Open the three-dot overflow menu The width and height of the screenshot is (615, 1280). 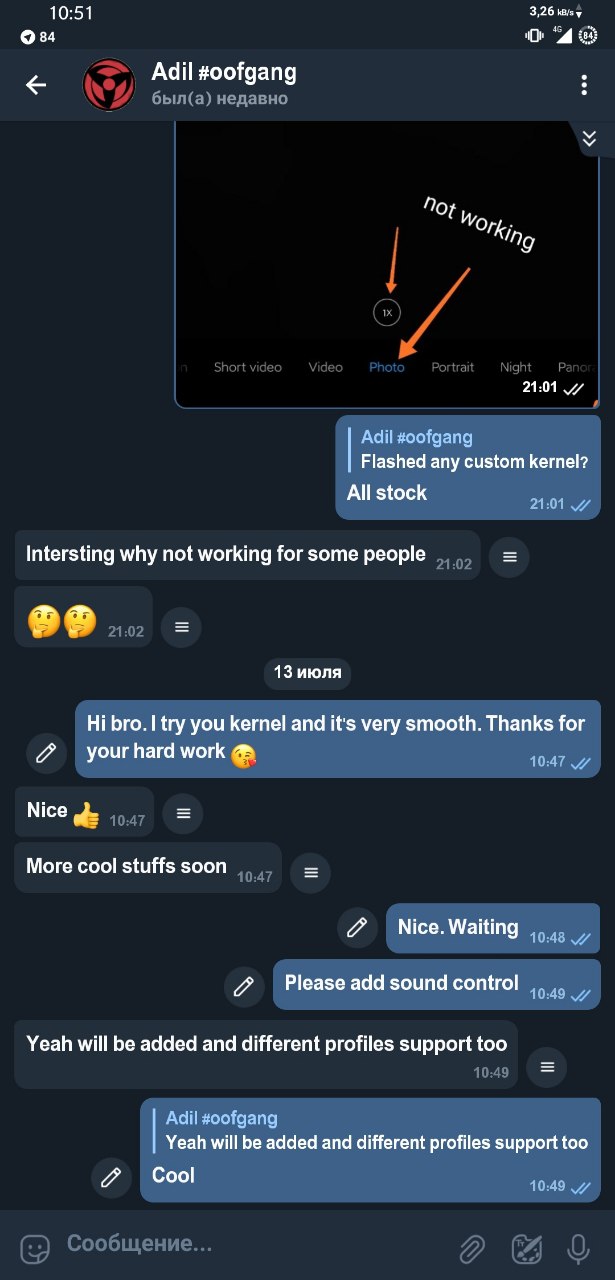[x=584, y=85]
